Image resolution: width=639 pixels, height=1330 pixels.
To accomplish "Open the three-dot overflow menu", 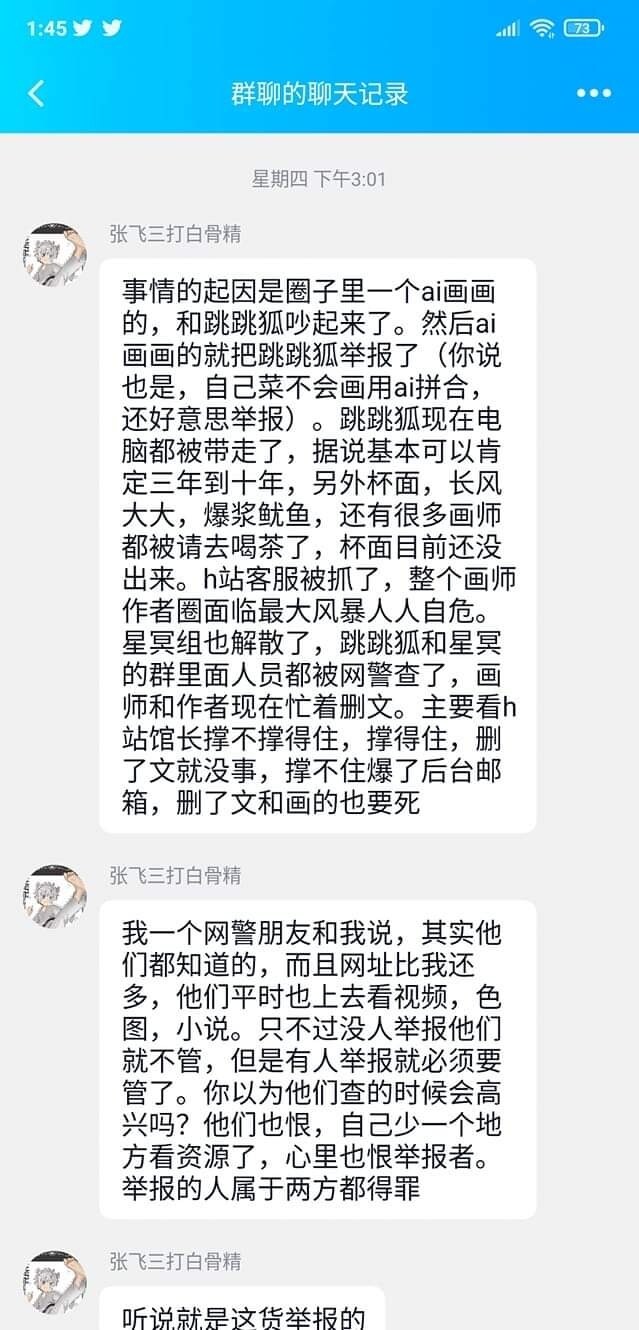I will [x=593, y=94].
